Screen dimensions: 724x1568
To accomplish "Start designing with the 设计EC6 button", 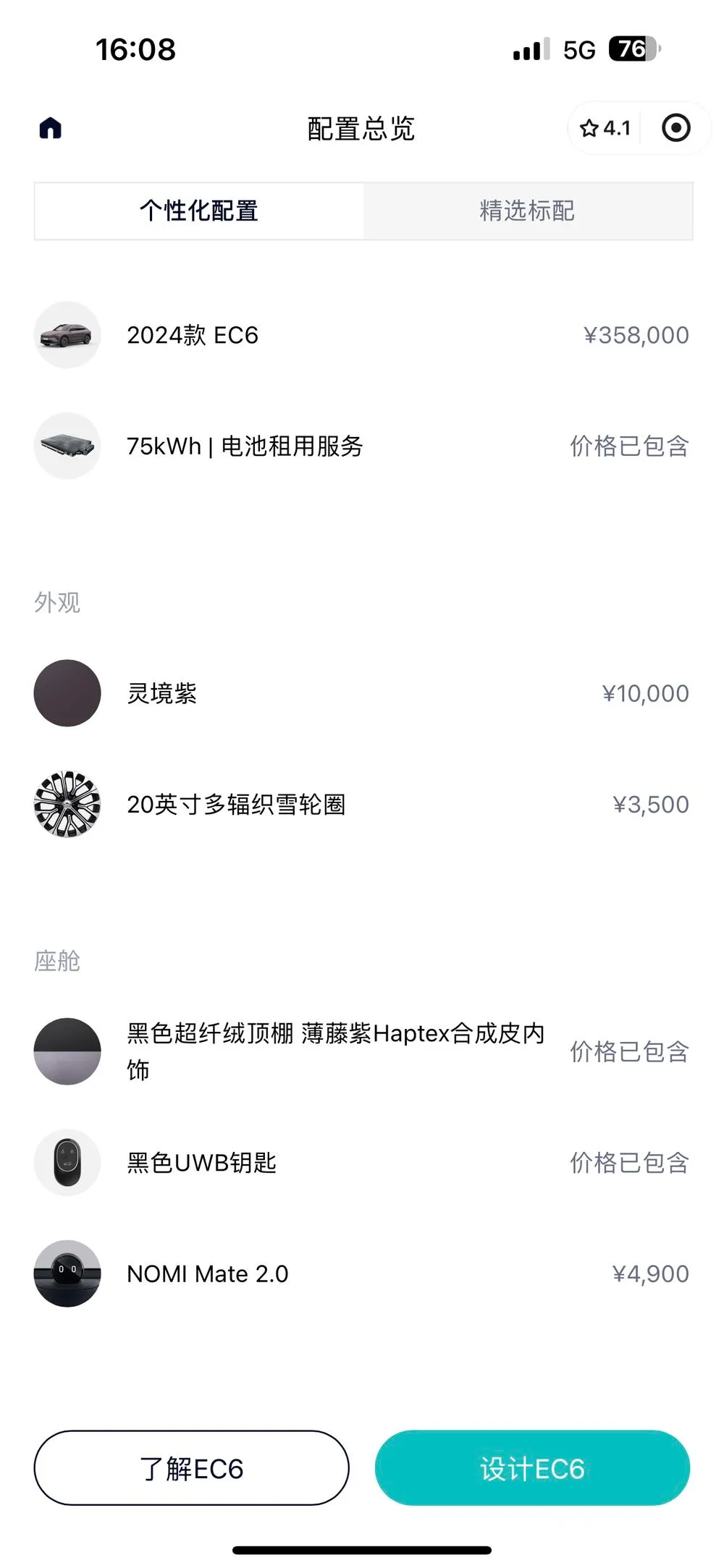I will pos(532,1468).
